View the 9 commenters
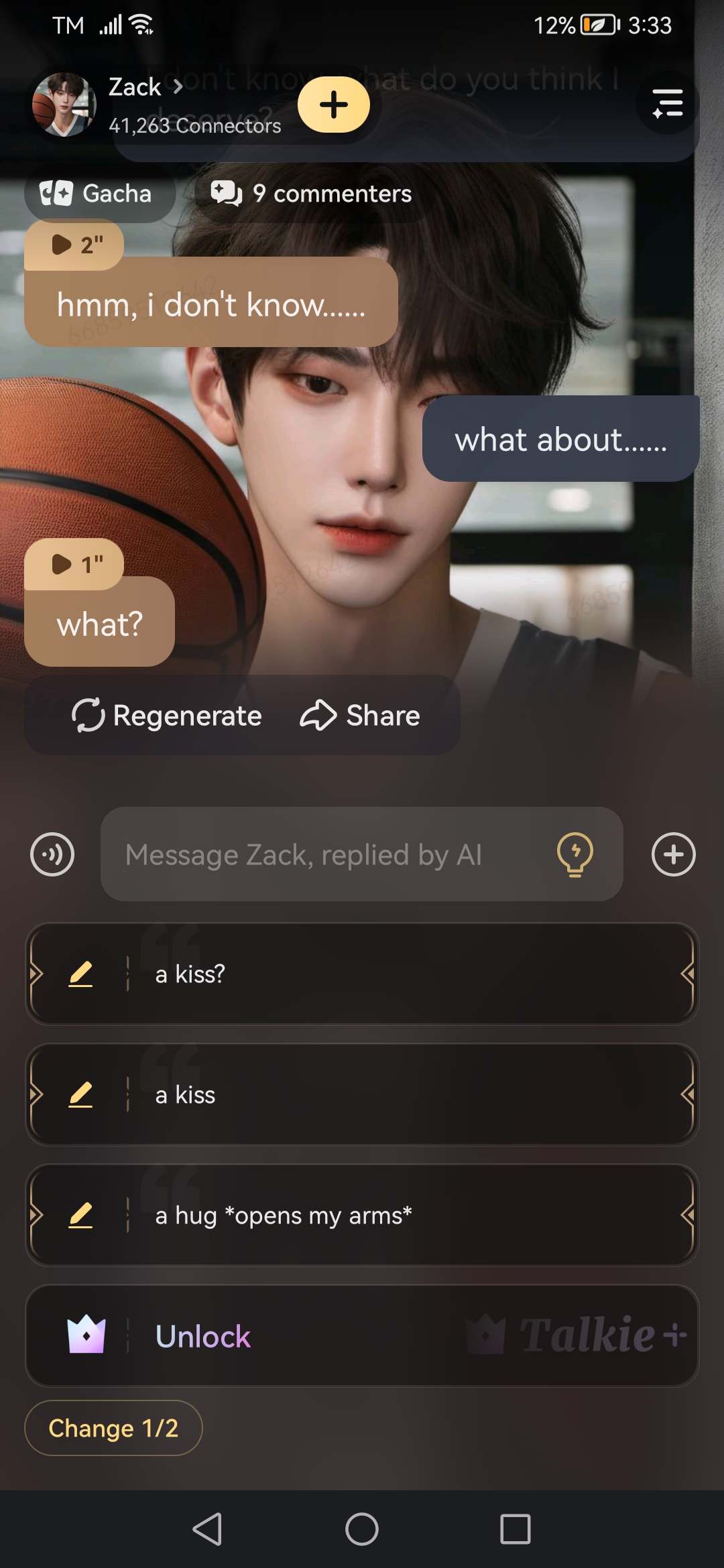 312,194
